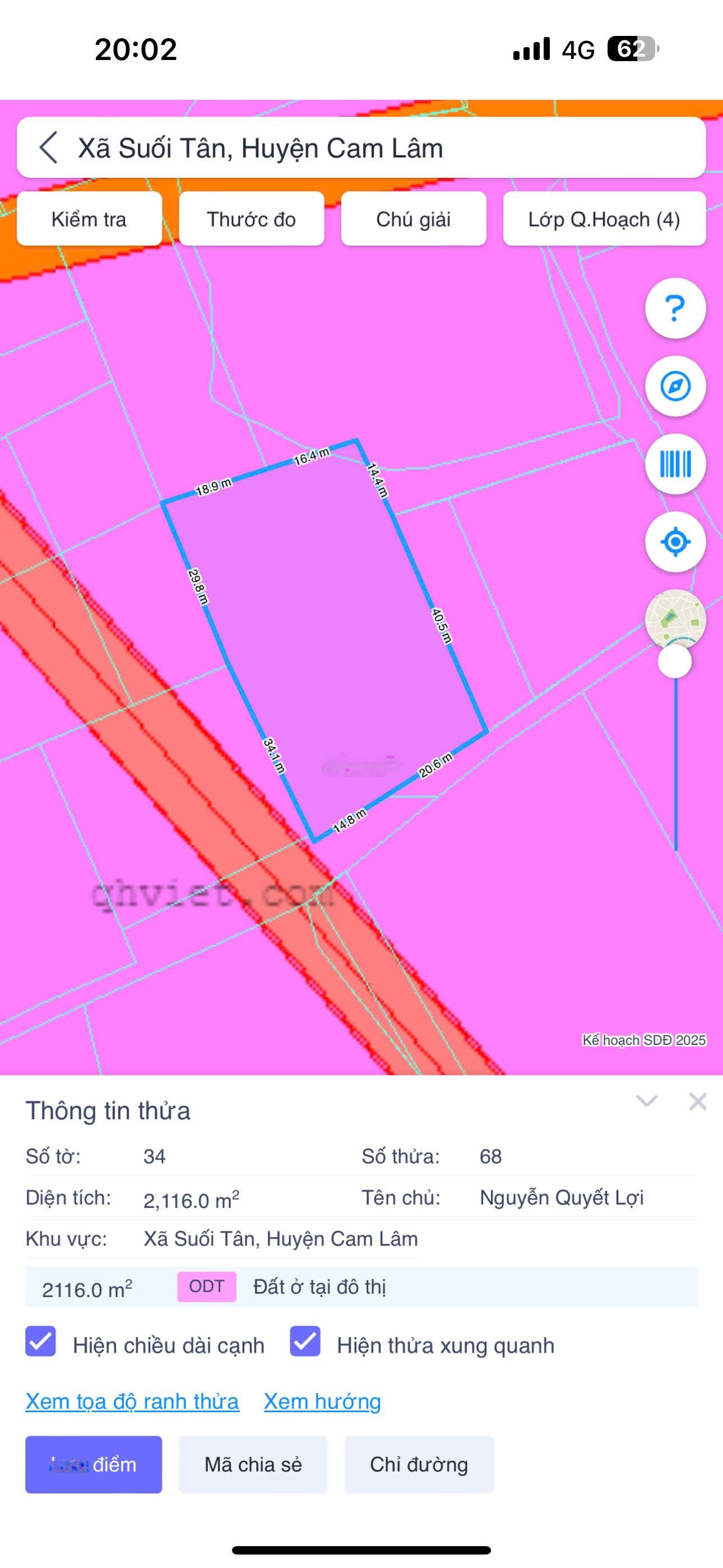Tap Mã chia sẻ button
723x1568 pixels.
coord(253,1464)
